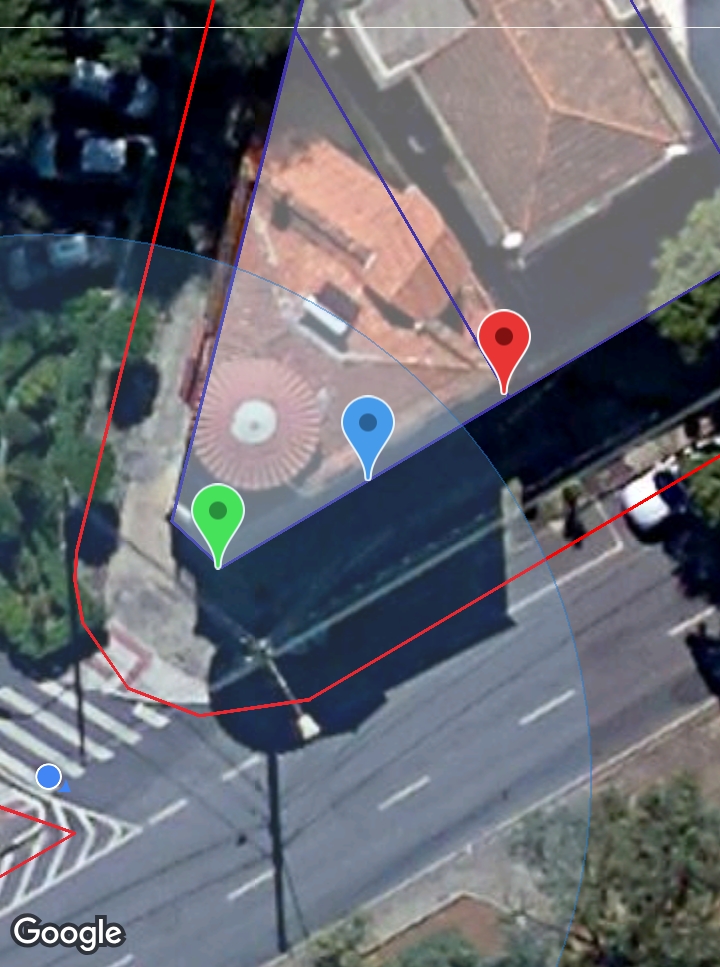The width and height of the screenshot is (720, 967).
Task: Tap the green map marker pin
Action: [x=218, y=516]
